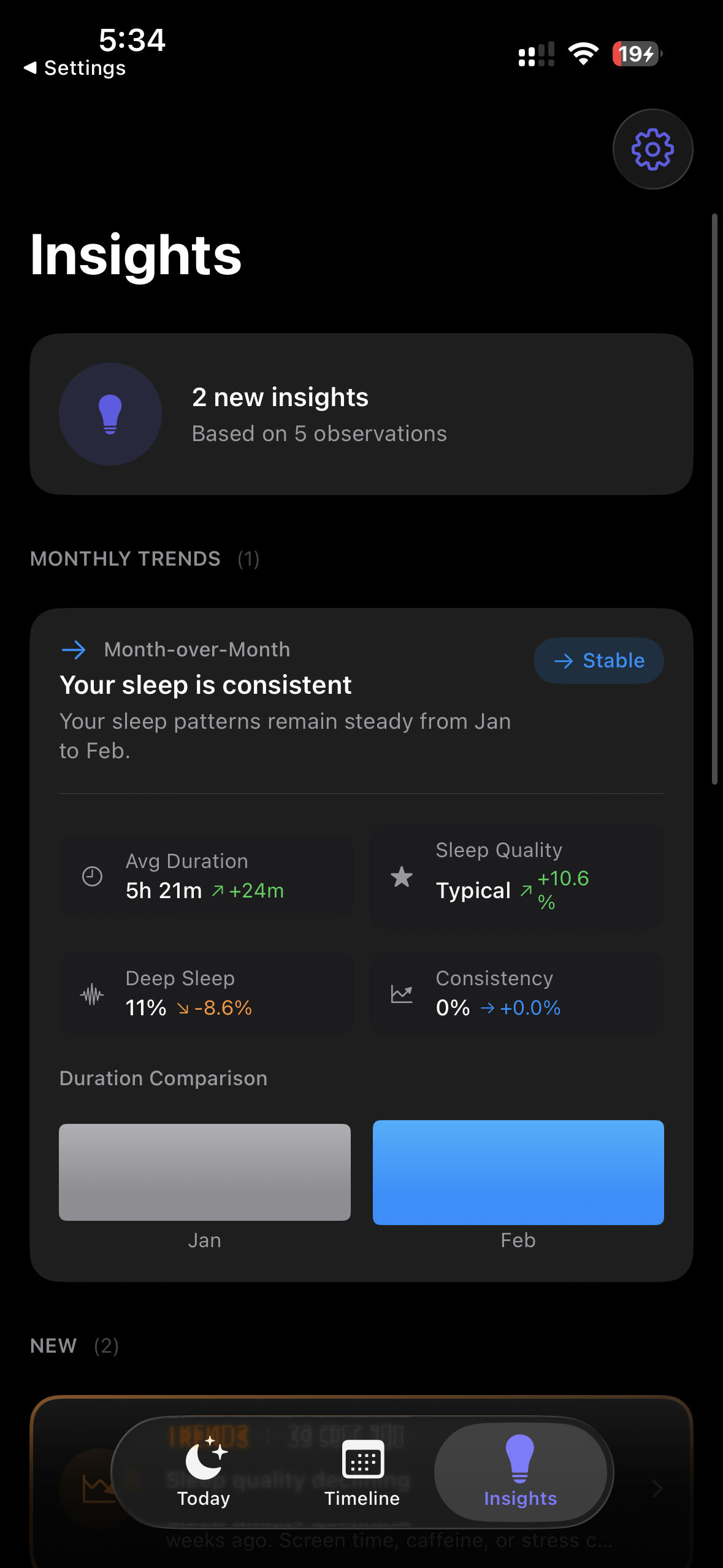723x1568 pixels.
Task: Select the star icon next to Sleep Quality
Action: click(x=402, y=877)
